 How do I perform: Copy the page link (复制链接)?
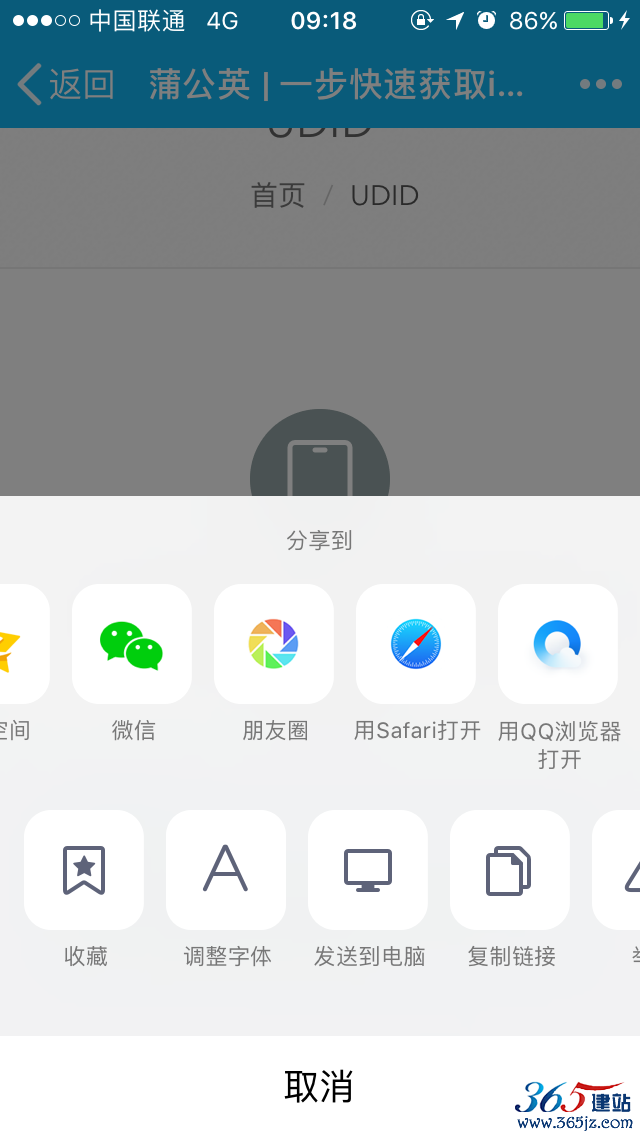(510, 870)
